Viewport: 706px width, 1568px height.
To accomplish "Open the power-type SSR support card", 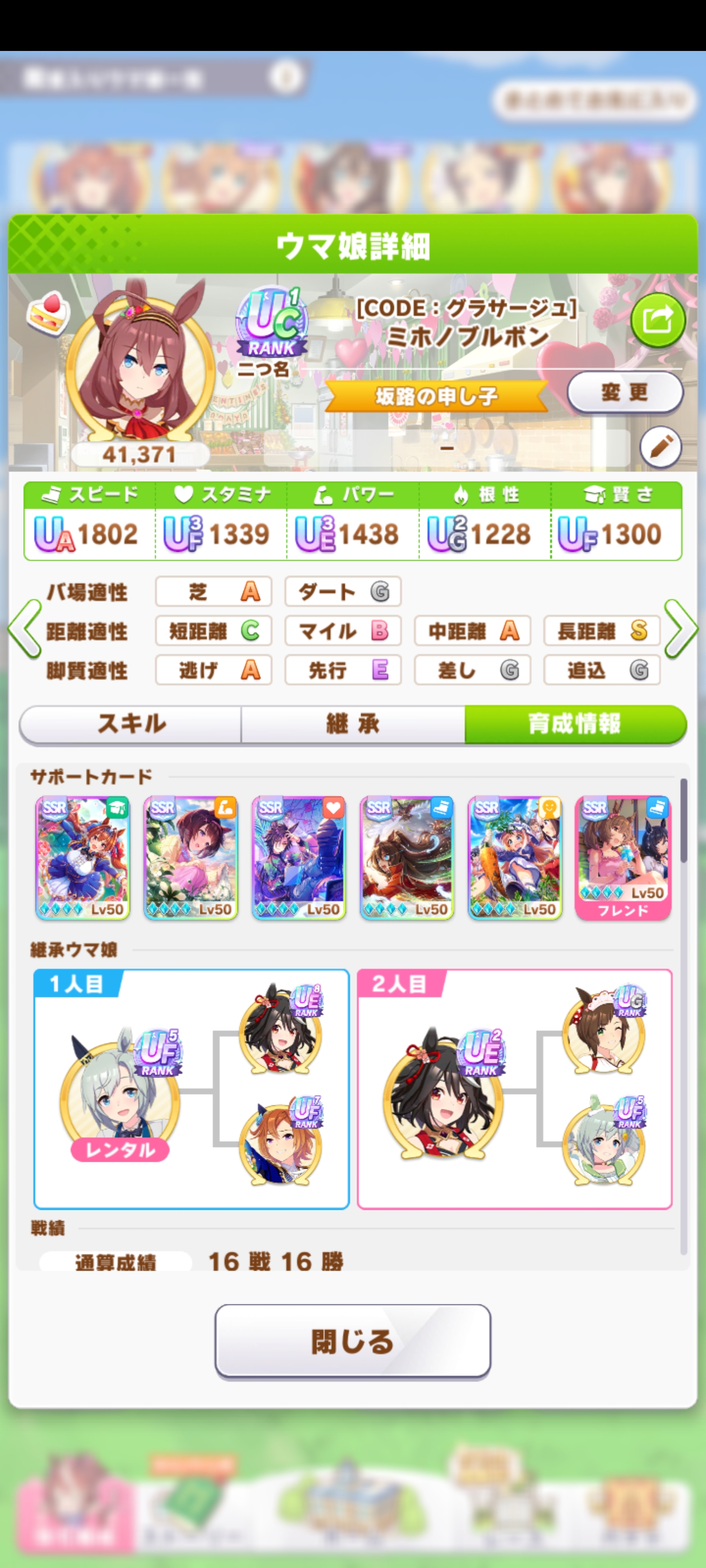I will (191, 857).
